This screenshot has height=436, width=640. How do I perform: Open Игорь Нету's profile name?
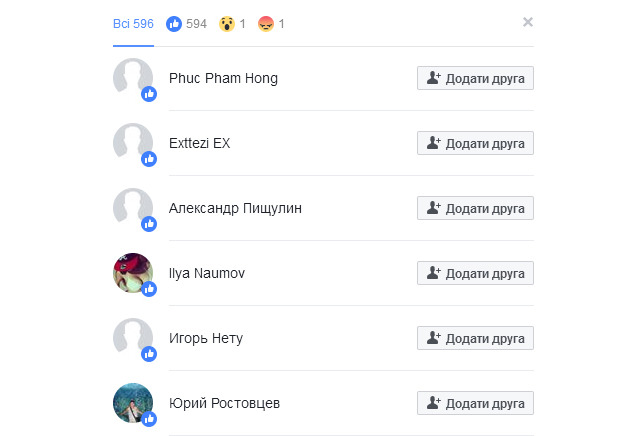[206, 338]
